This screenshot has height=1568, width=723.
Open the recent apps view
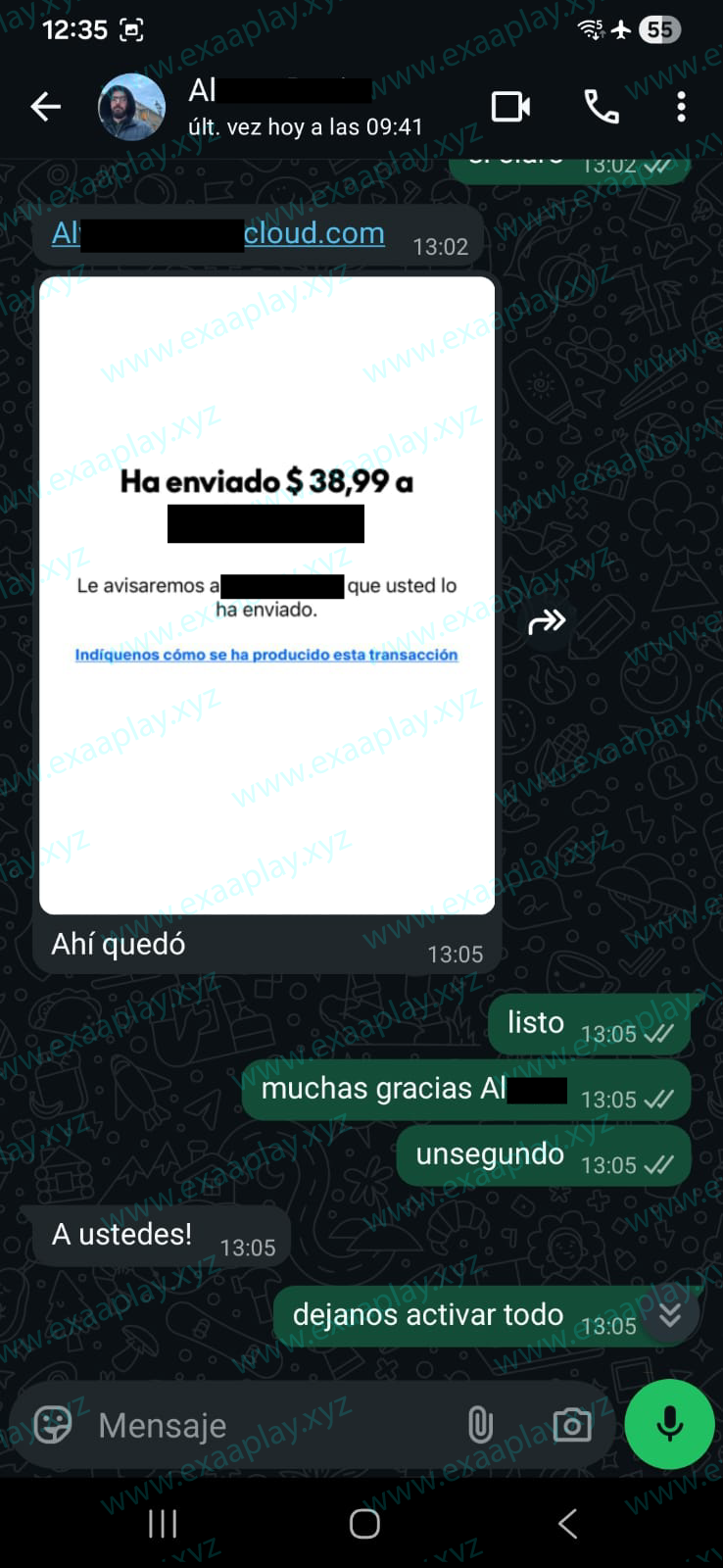tap(163, 1523)
